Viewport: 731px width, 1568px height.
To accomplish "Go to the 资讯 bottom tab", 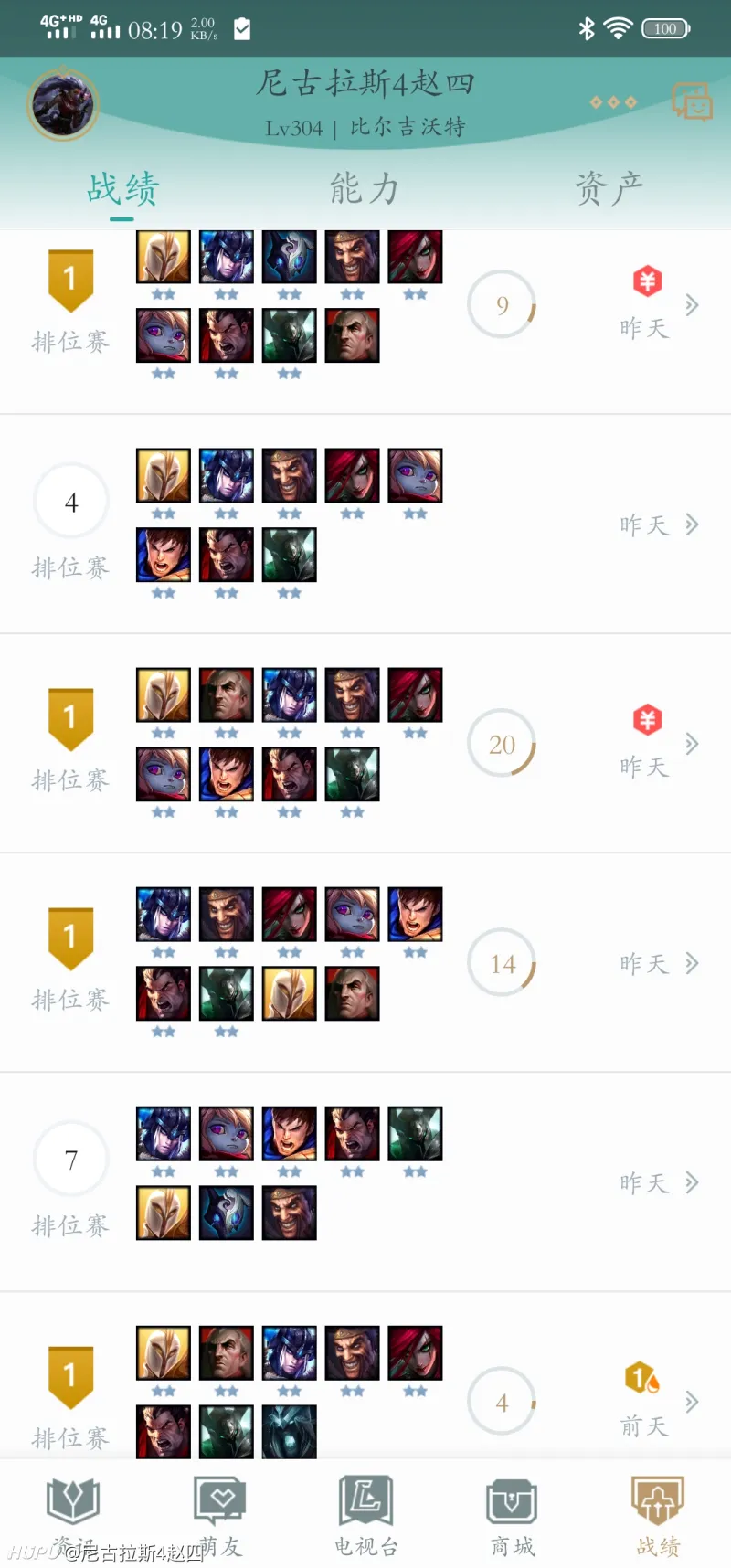I will click(x=72, y=1515).
